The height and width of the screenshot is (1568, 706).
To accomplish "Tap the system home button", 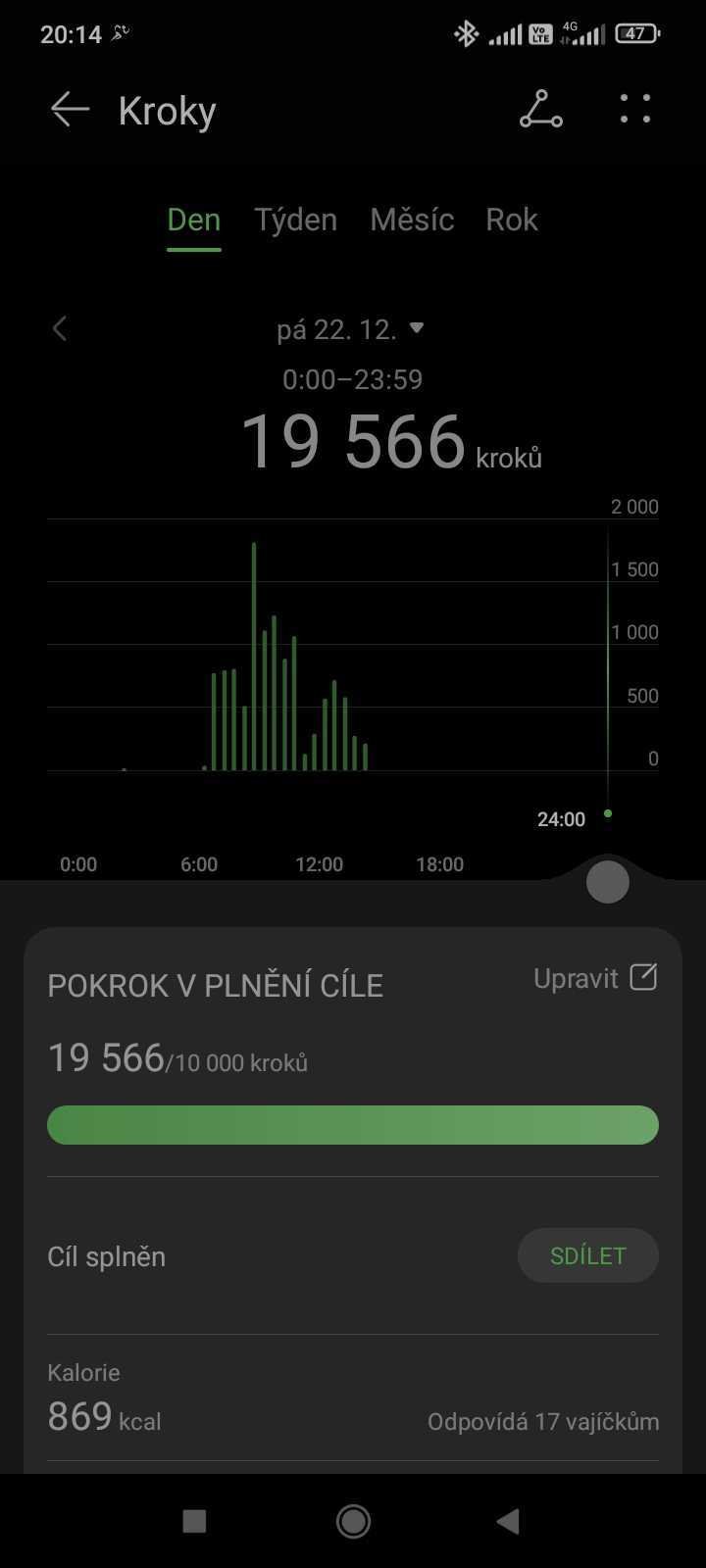I will [353, 1521].
